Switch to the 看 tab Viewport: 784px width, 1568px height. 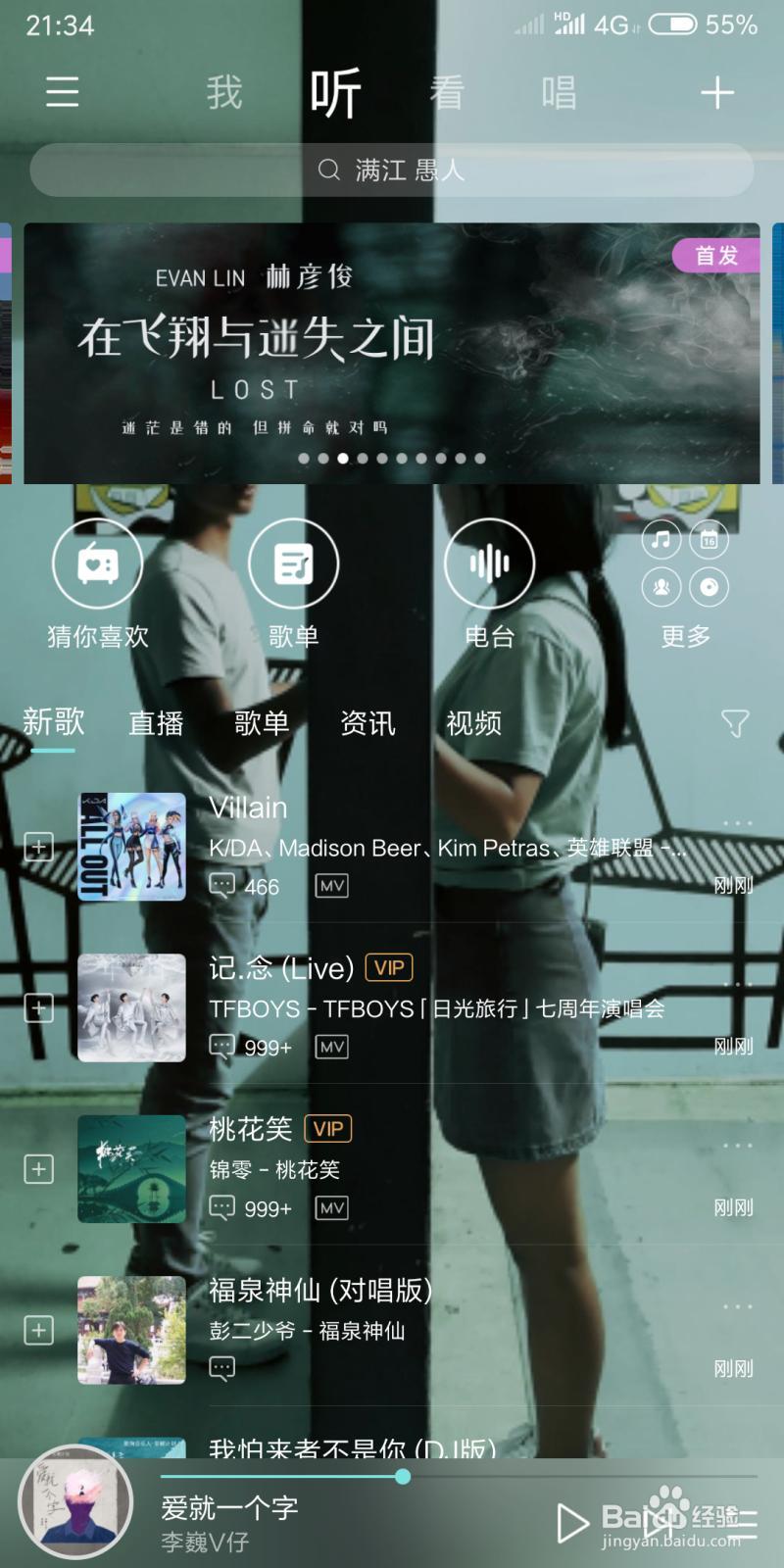pyautogui.click(x=447, y=93)
